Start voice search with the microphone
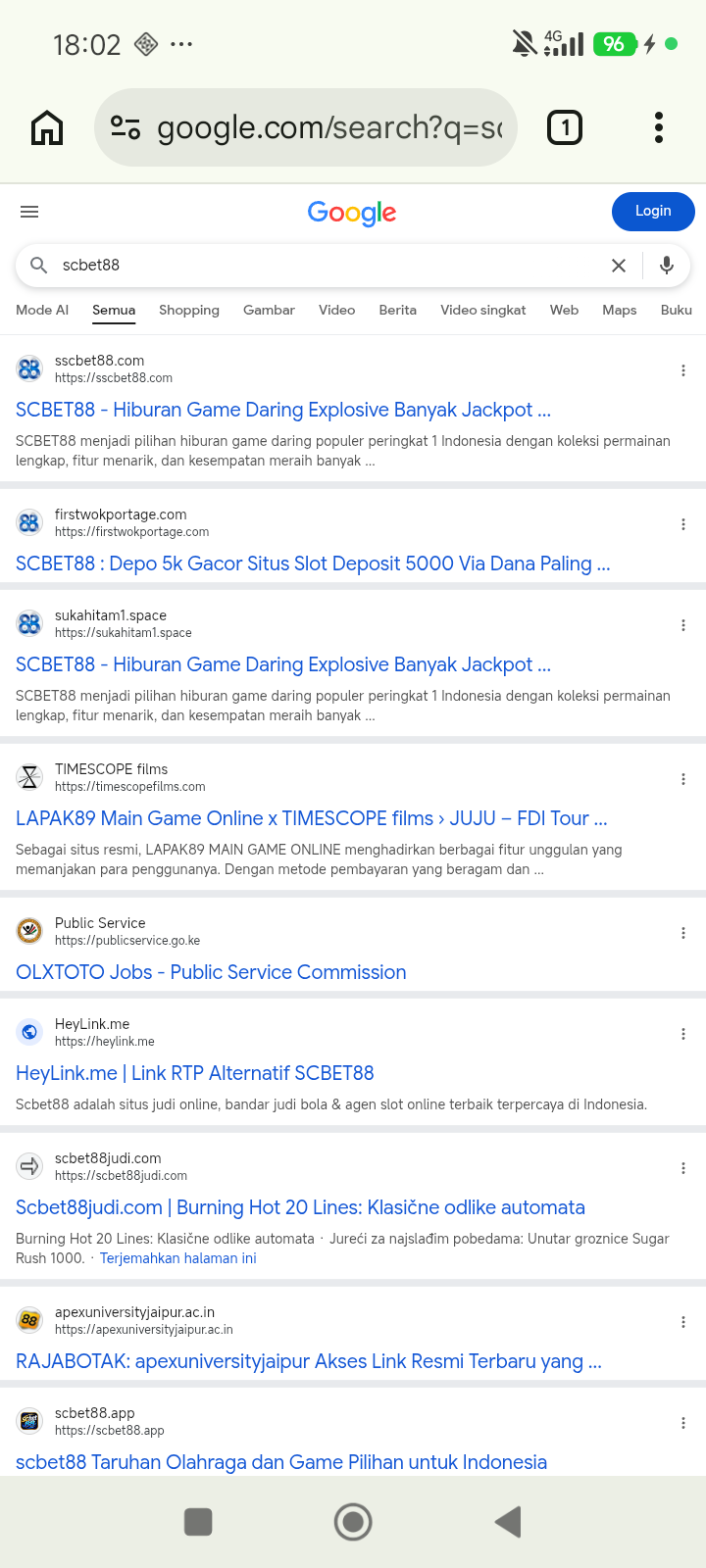Viewport: 706px width, 1568px height. click(x=667, y=266)
